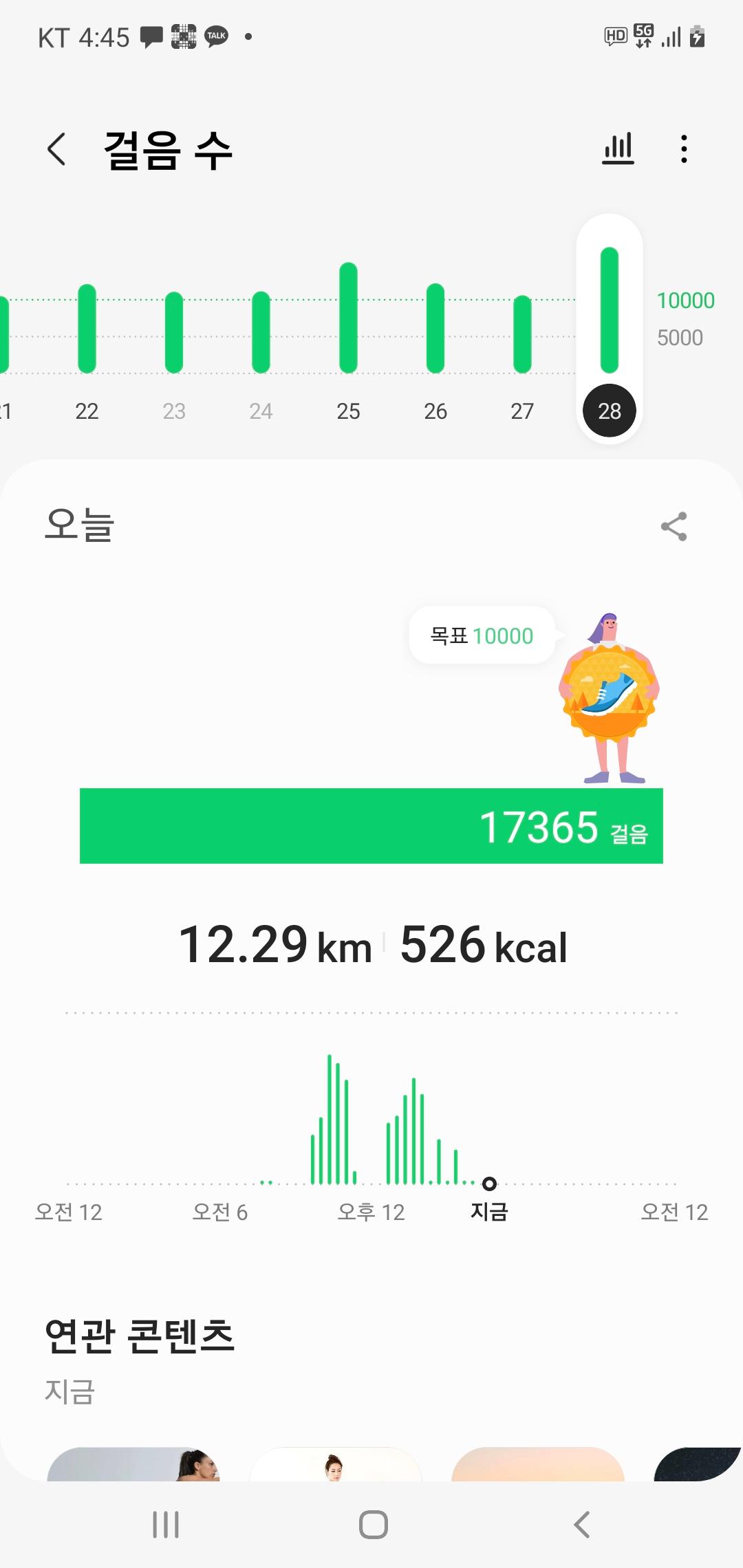743x1568 pixels.
Task: Open the step trends chart icon
Action: coord(618,149)
